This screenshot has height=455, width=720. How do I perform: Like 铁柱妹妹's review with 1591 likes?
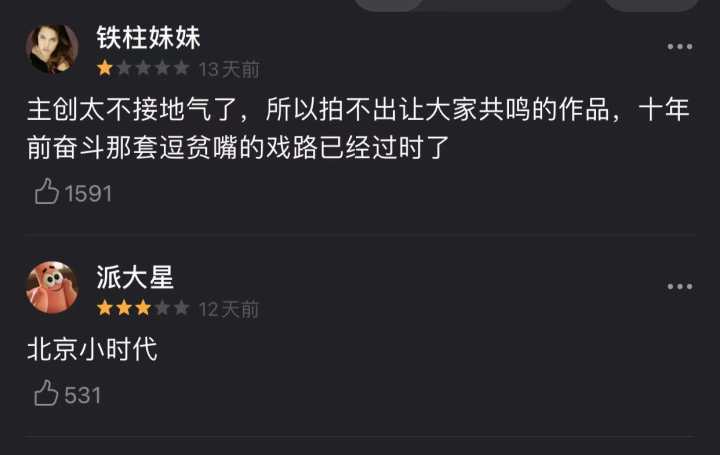[x=48, y=193]
